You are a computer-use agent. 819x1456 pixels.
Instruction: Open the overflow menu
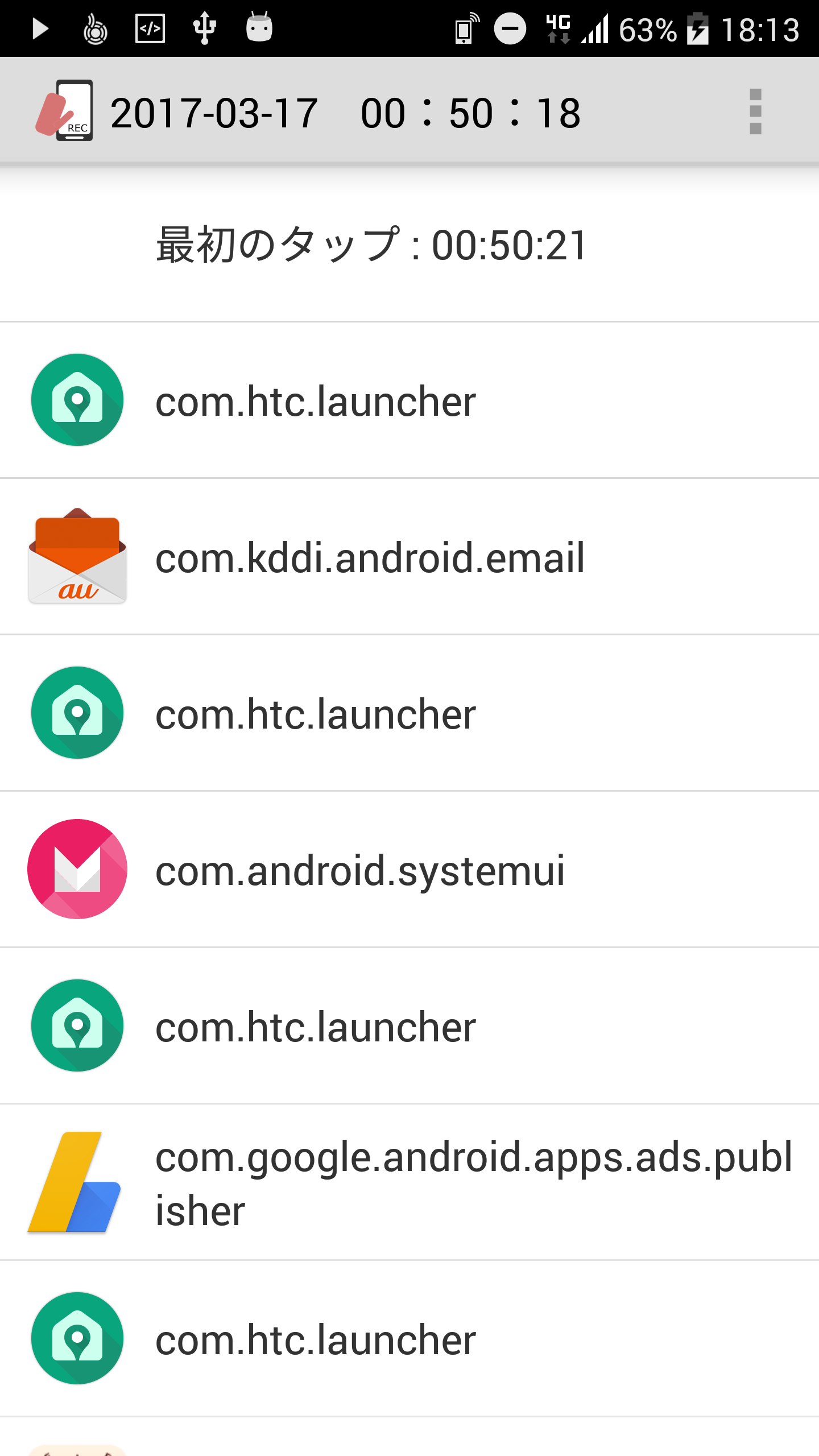point(755,111)
